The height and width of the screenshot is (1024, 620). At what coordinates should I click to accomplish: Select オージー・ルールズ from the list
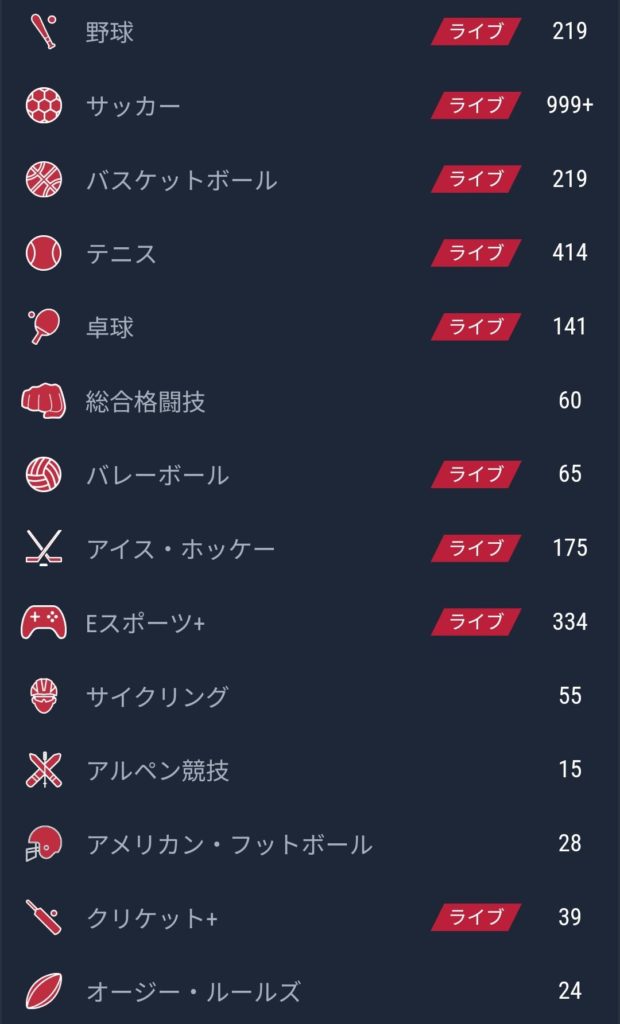[x=193, y=992]
